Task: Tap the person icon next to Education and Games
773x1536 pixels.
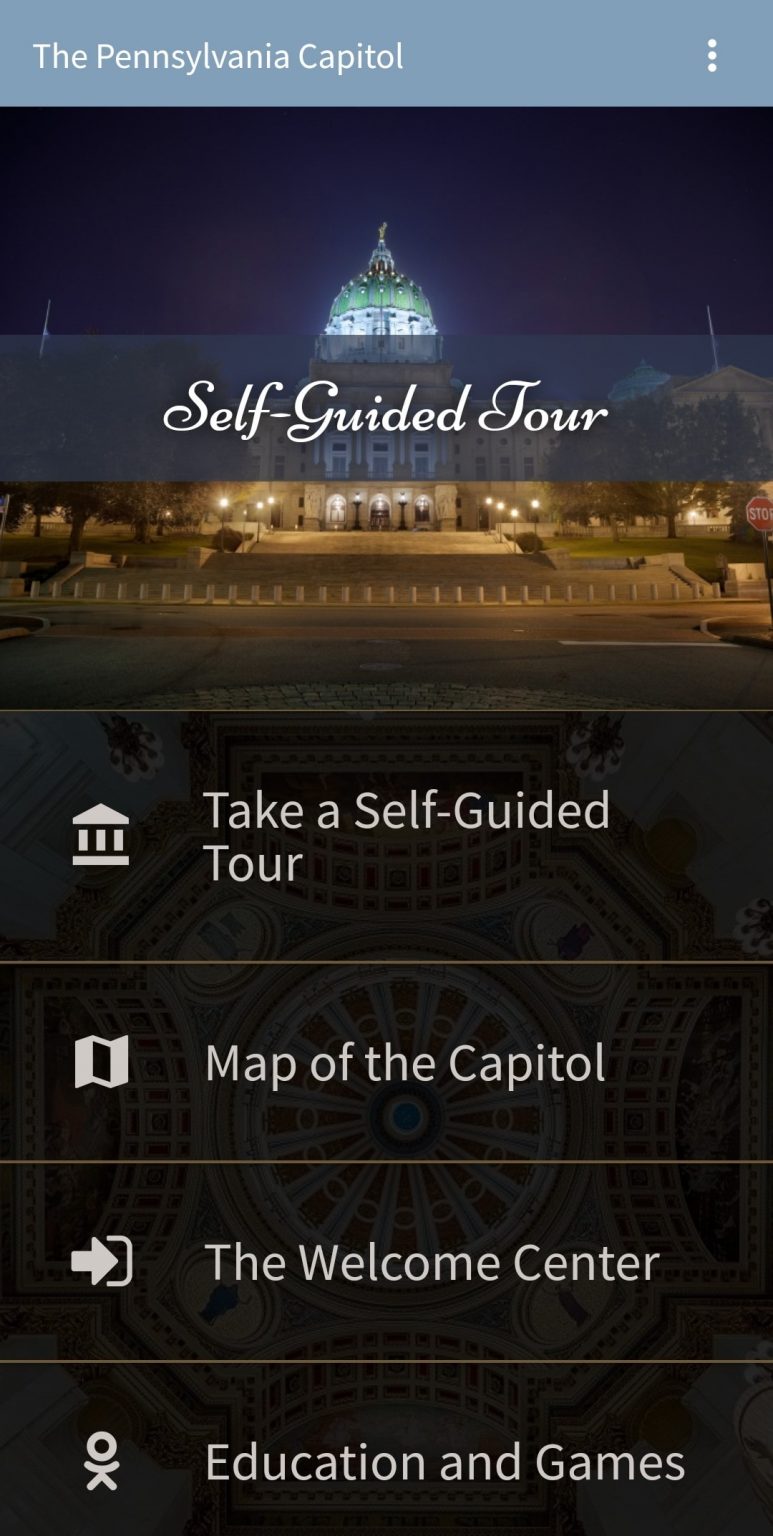Action: [x=99, y=1460]
